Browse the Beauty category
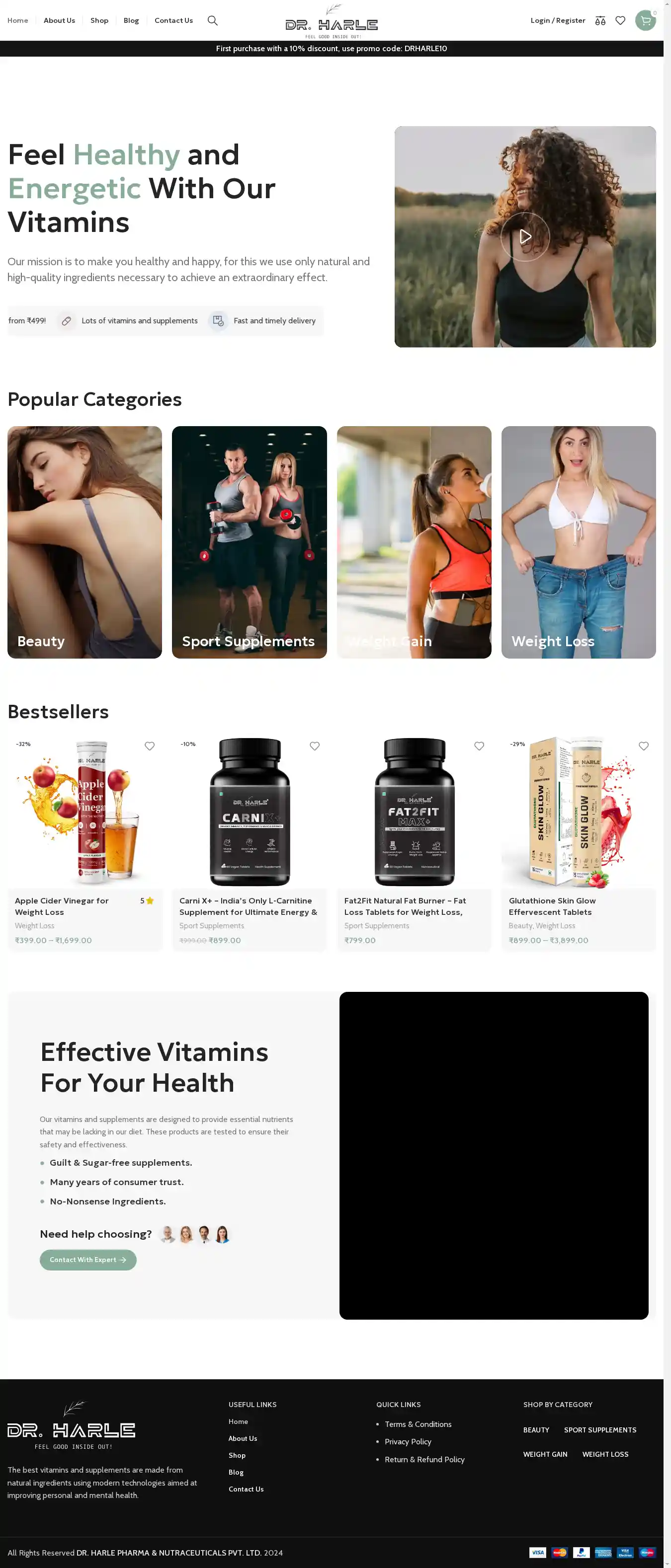The width and height of the screenshot is (671, 1568). coord(84,542)
